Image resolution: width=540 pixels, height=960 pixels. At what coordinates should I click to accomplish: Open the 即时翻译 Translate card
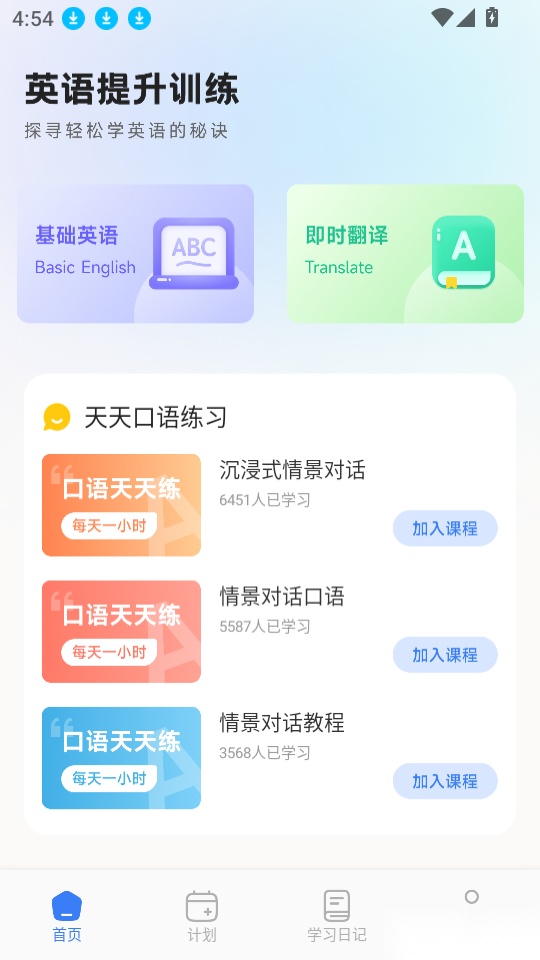(405, 253)
